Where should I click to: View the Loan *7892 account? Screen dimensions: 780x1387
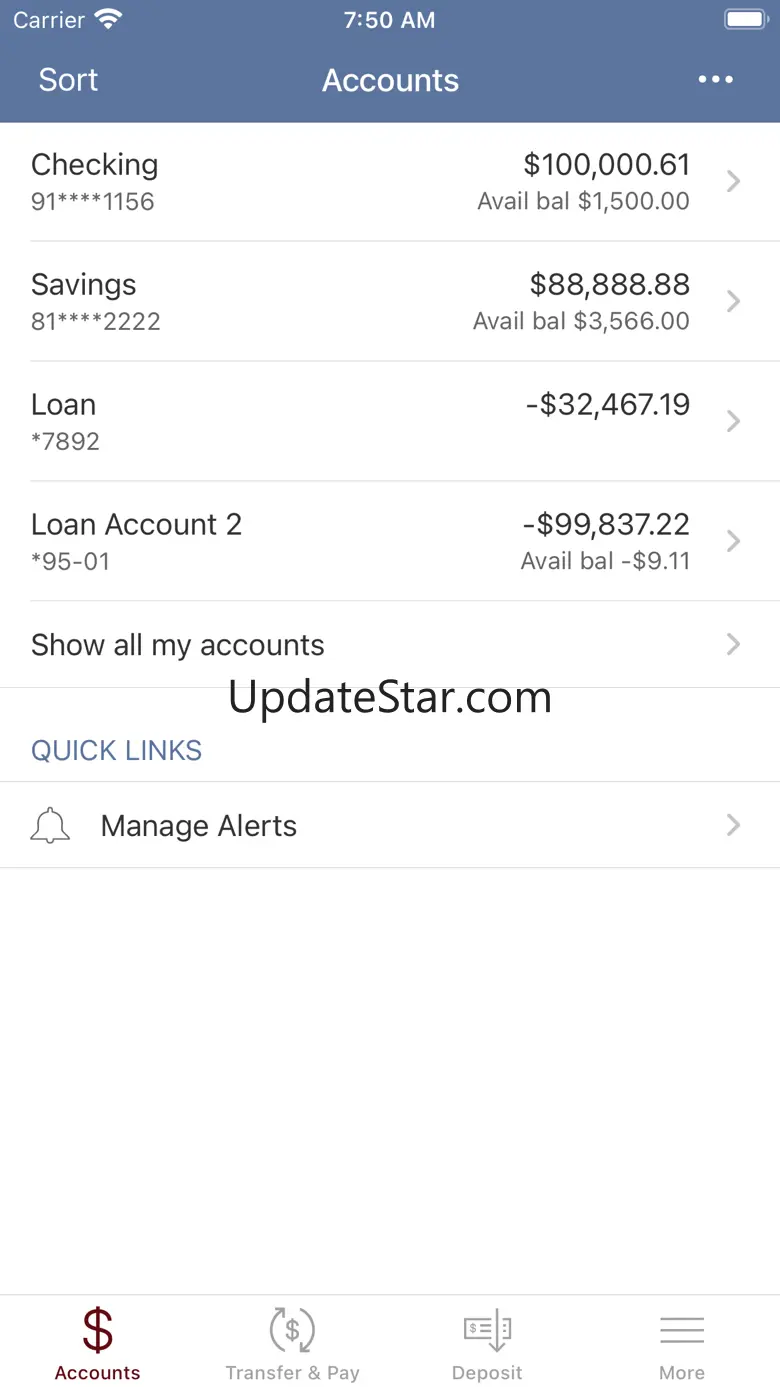390,422
